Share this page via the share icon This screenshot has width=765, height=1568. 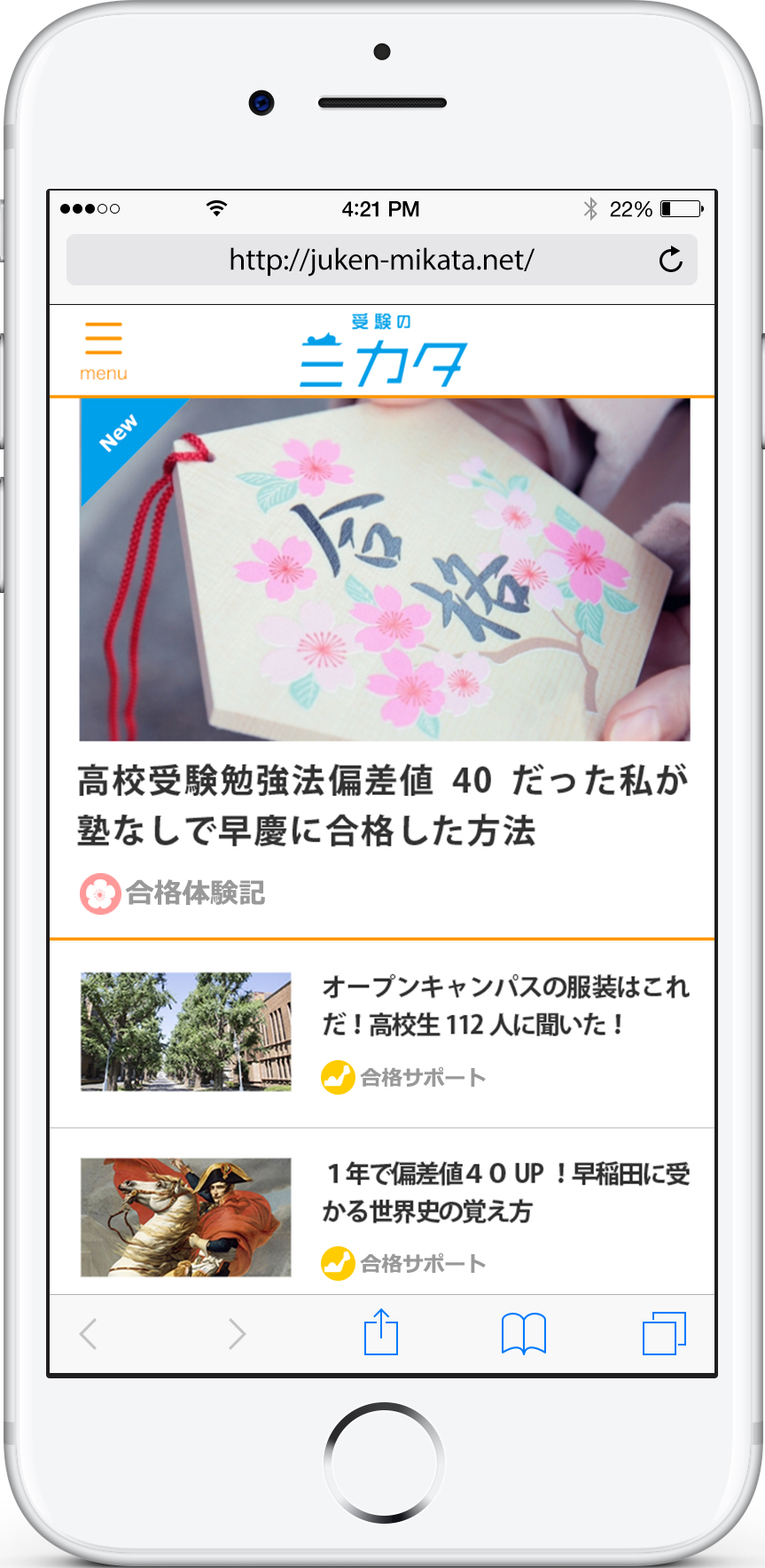(381, 1332)
